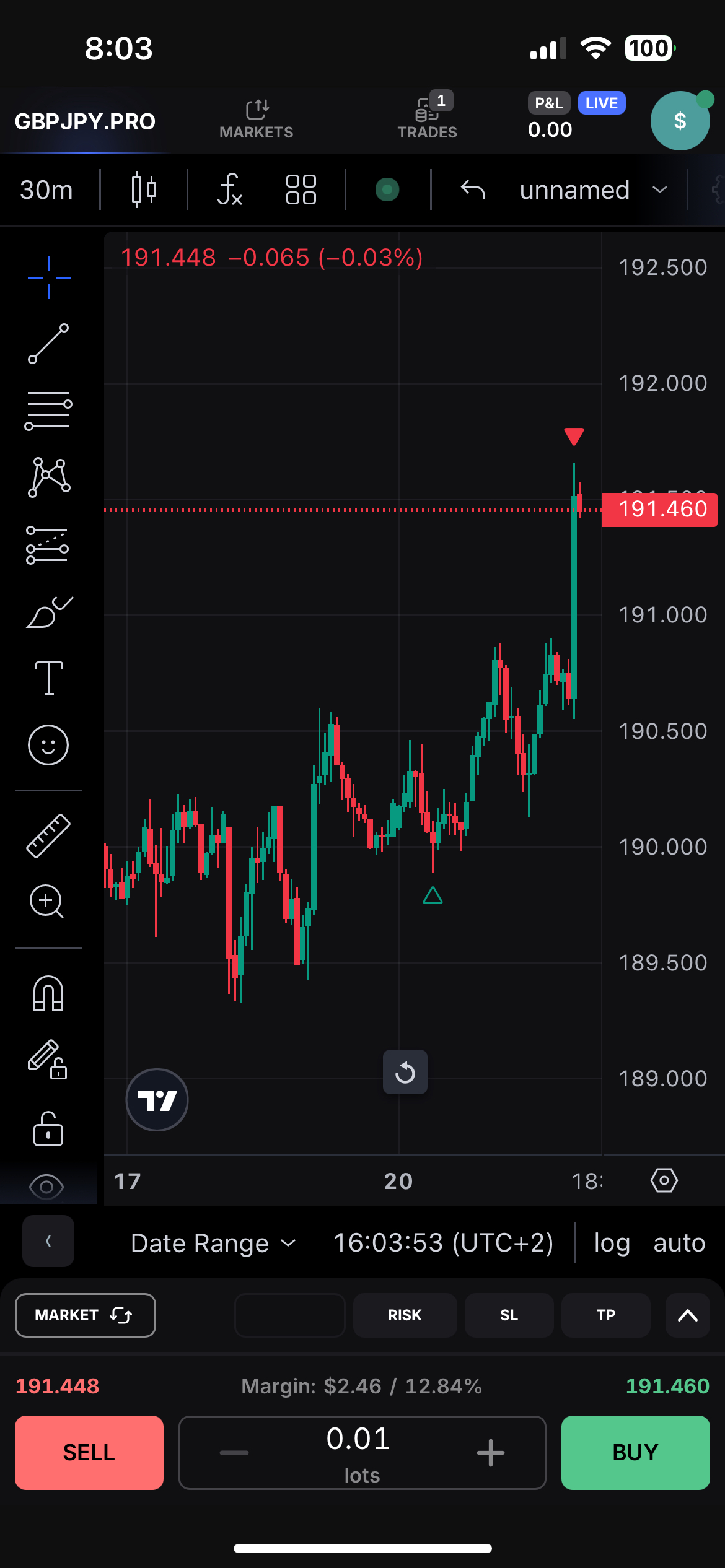Open the Date Range dropdown
Viewport: 725px width, 1568px height.
pos(213,1243)
